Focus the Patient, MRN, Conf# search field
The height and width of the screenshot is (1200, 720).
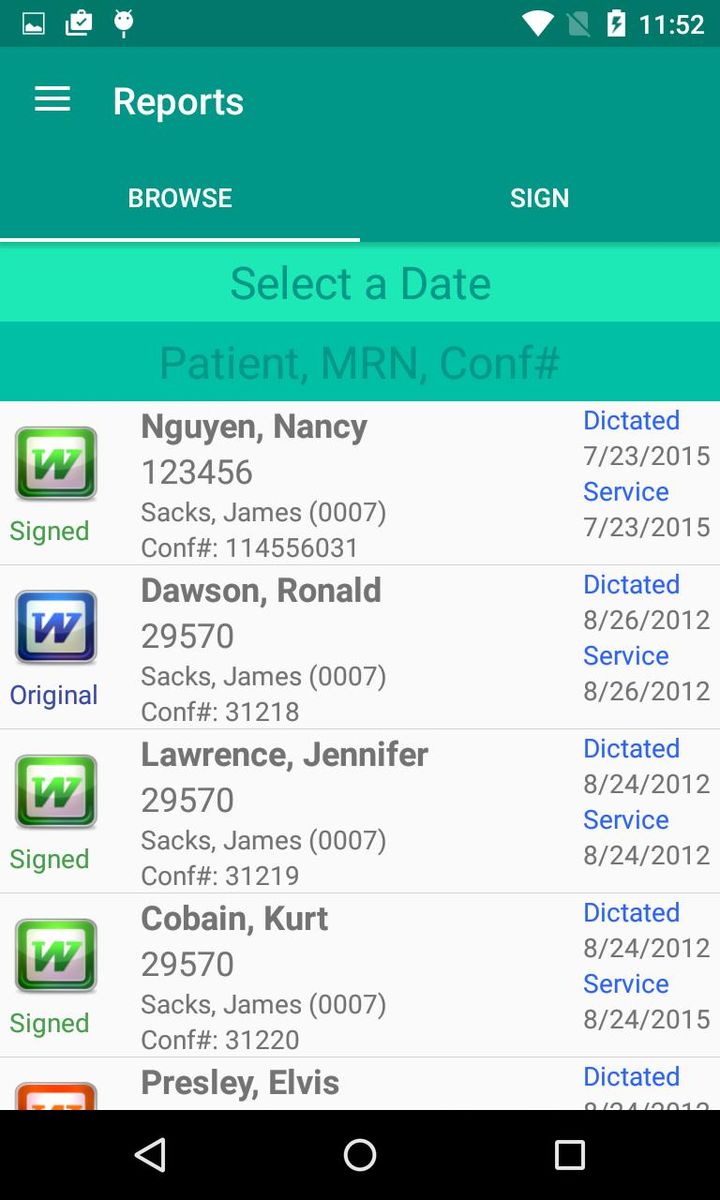click(x=360, y=362)
